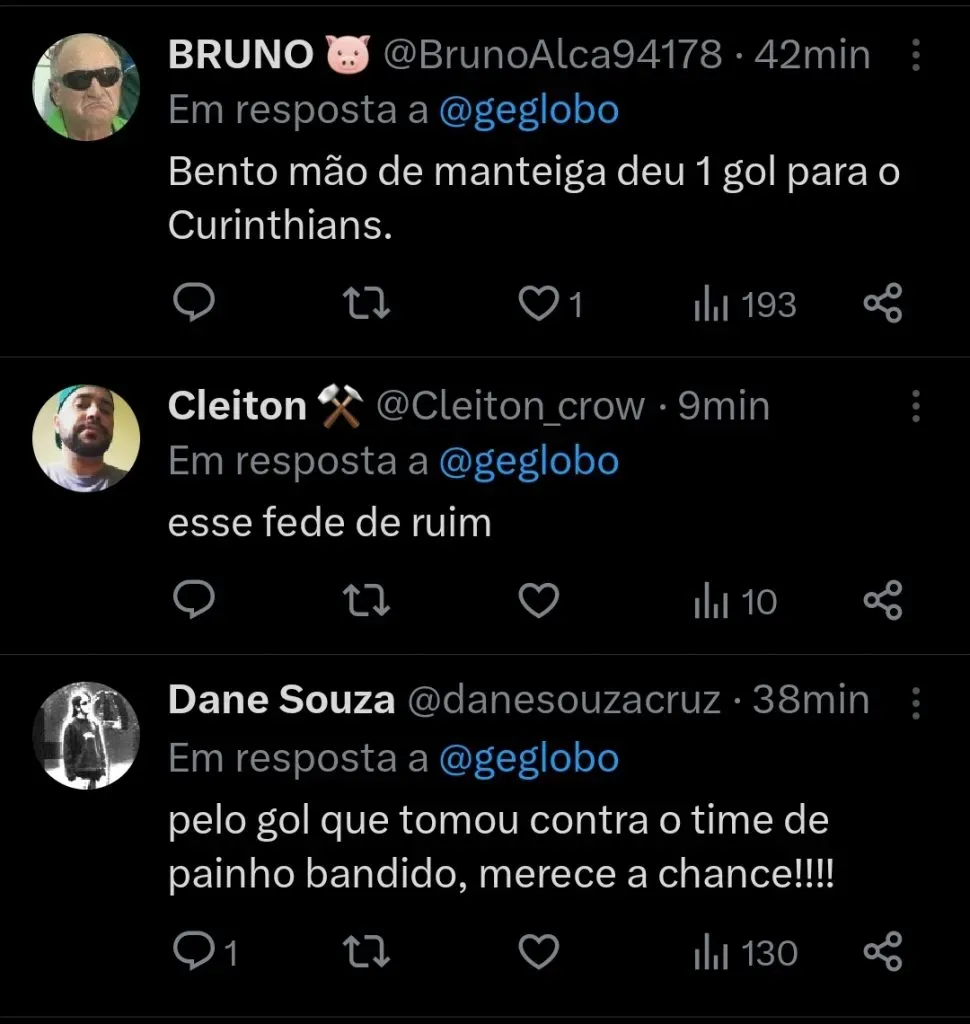Open Cleiton's profile picture
This screenshot has height=1024, width=970.
coord(86,438)
